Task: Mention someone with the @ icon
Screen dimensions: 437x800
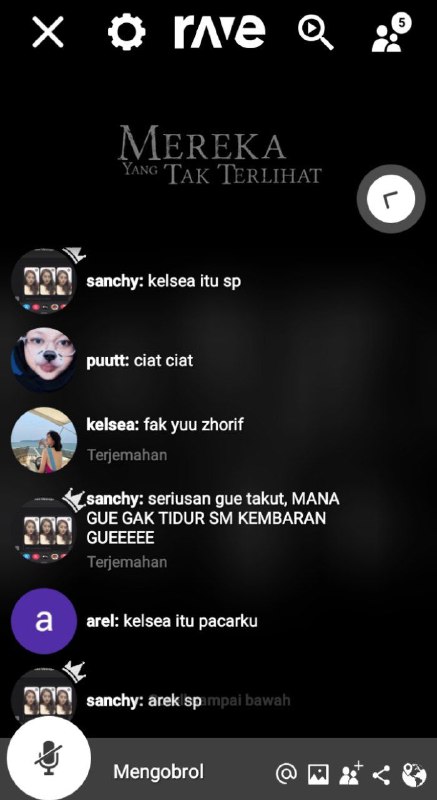Action: pyautogui.click(x=286, y=773)
